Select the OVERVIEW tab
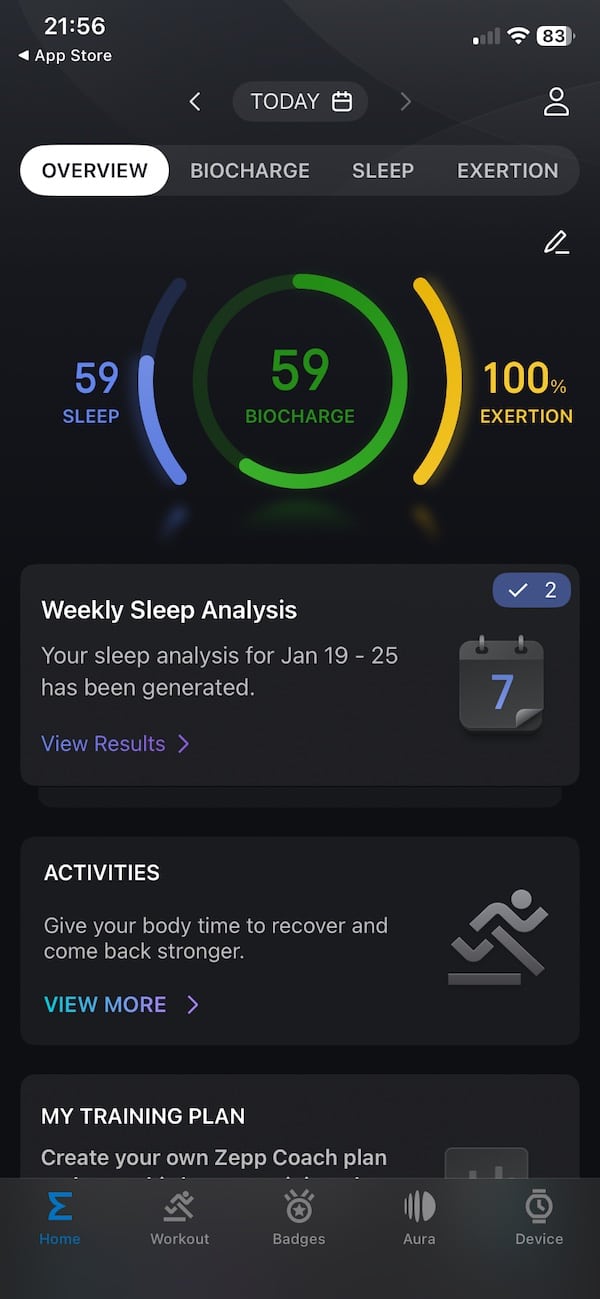Image resolution: width=600 pixels, height=1299 pixels. (95, 170)
